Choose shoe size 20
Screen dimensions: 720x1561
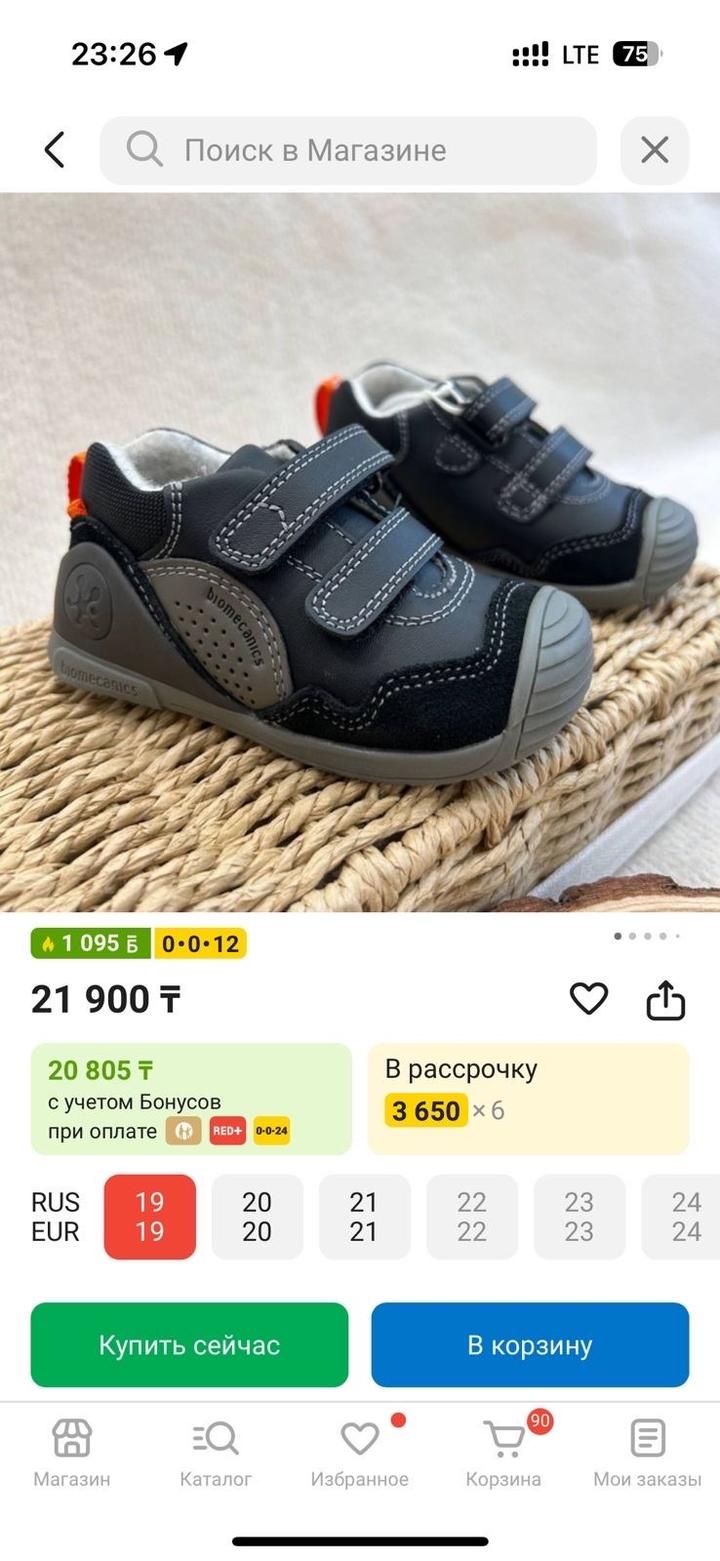click(257, 1216)
